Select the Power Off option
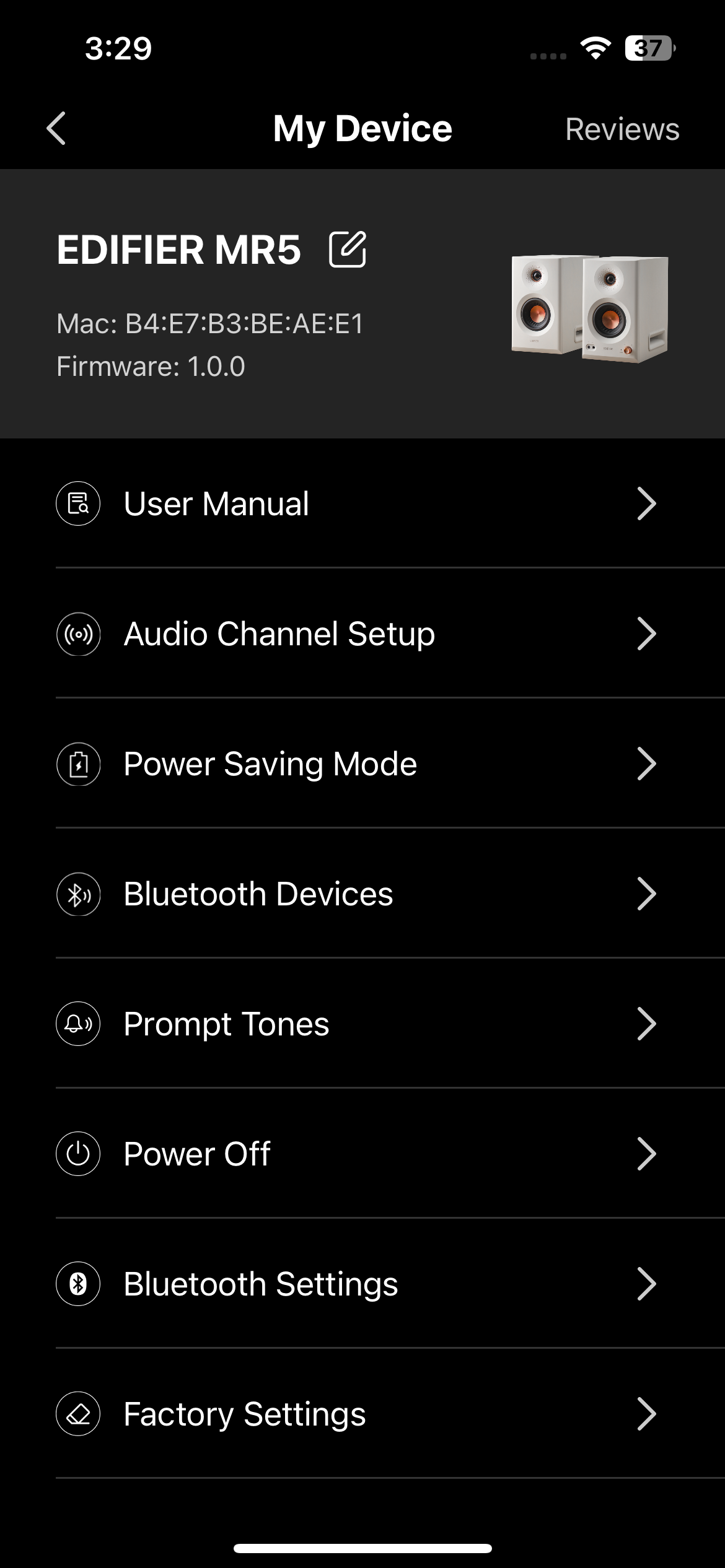Viewport: 725px width, 1568px height. (362, 1154)
